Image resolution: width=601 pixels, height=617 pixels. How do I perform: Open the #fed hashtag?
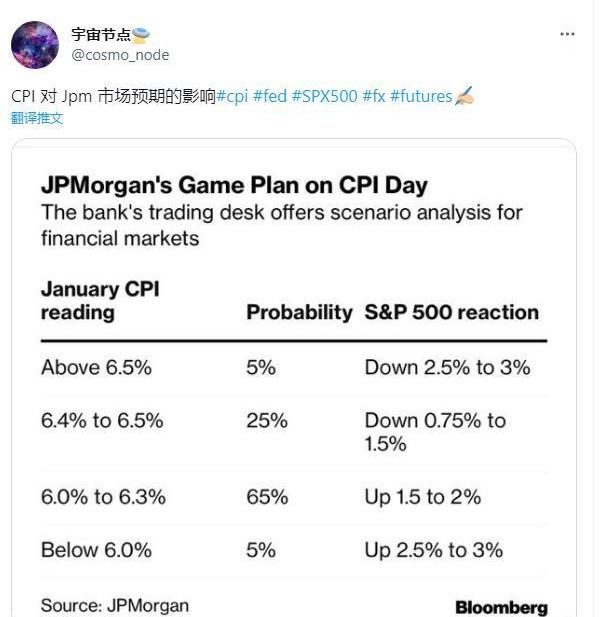point(270,97)
